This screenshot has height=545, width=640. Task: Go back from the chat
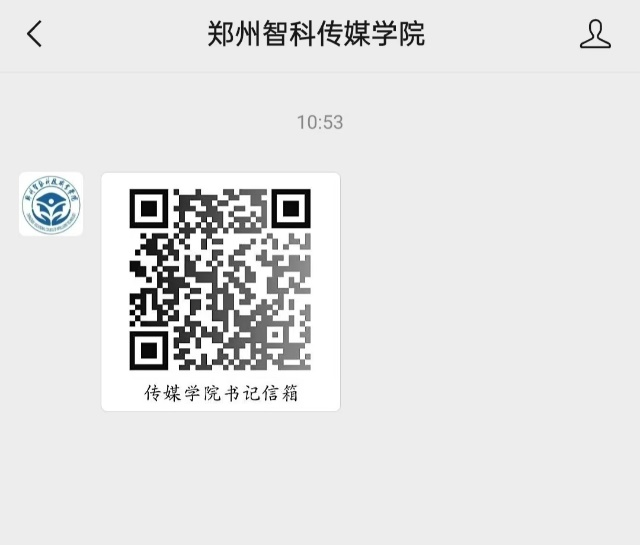(x=35, y=35)
